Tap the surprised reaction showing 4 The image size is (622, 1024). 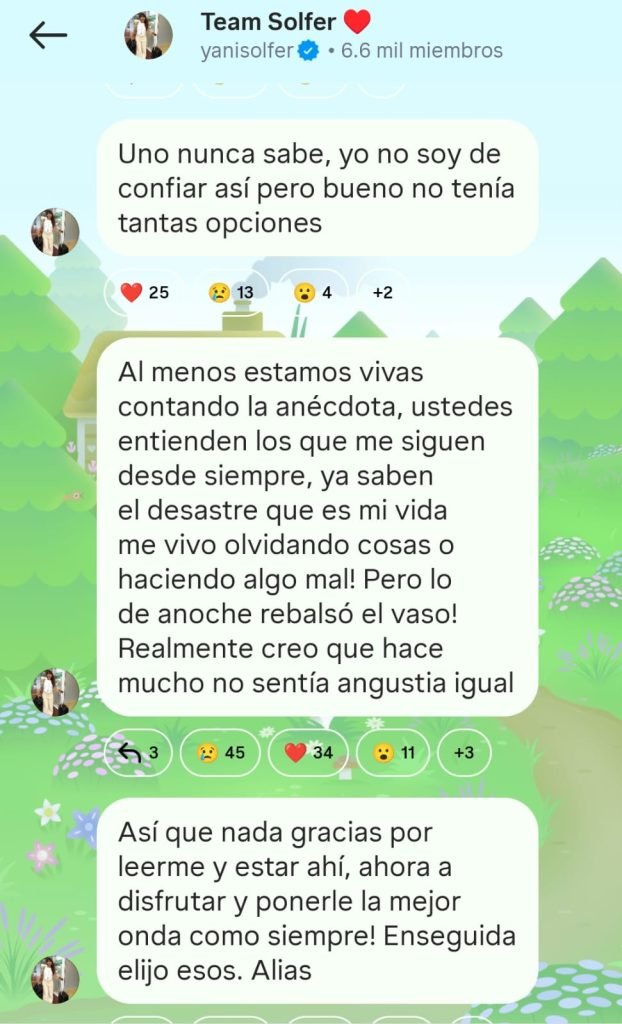[312, 292]
